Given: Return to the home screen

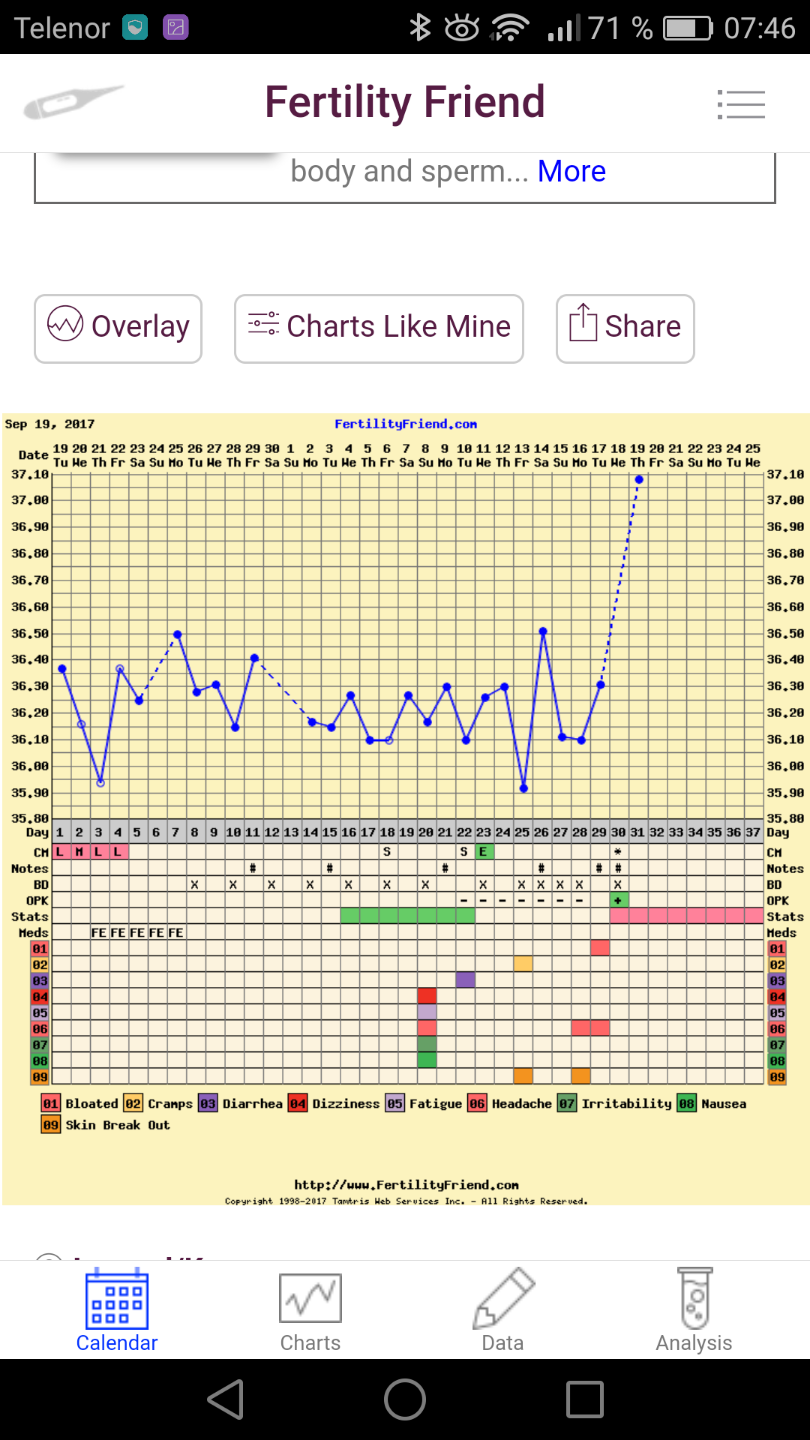Looking at the screenshot, I should tap(405, 1399).
